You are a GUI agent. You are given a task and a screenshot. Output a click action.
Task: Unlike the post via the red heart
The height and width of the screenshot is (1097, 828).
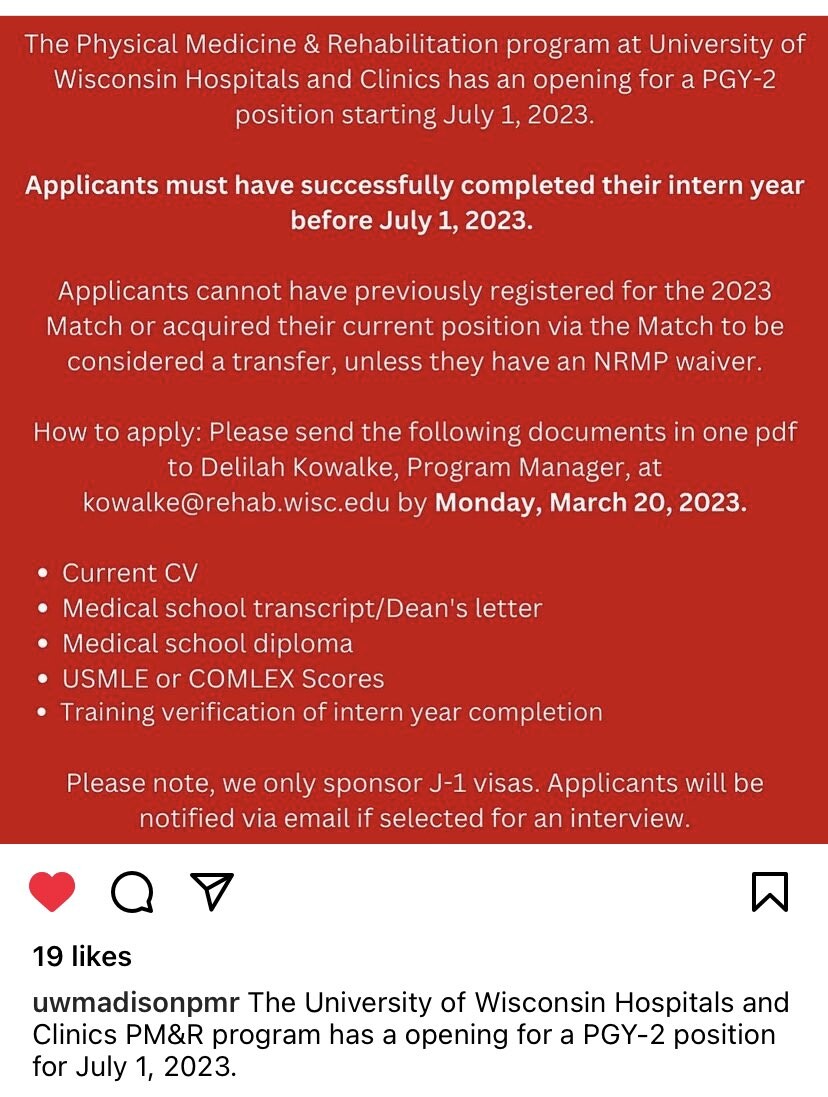click(x=52, y=891)
